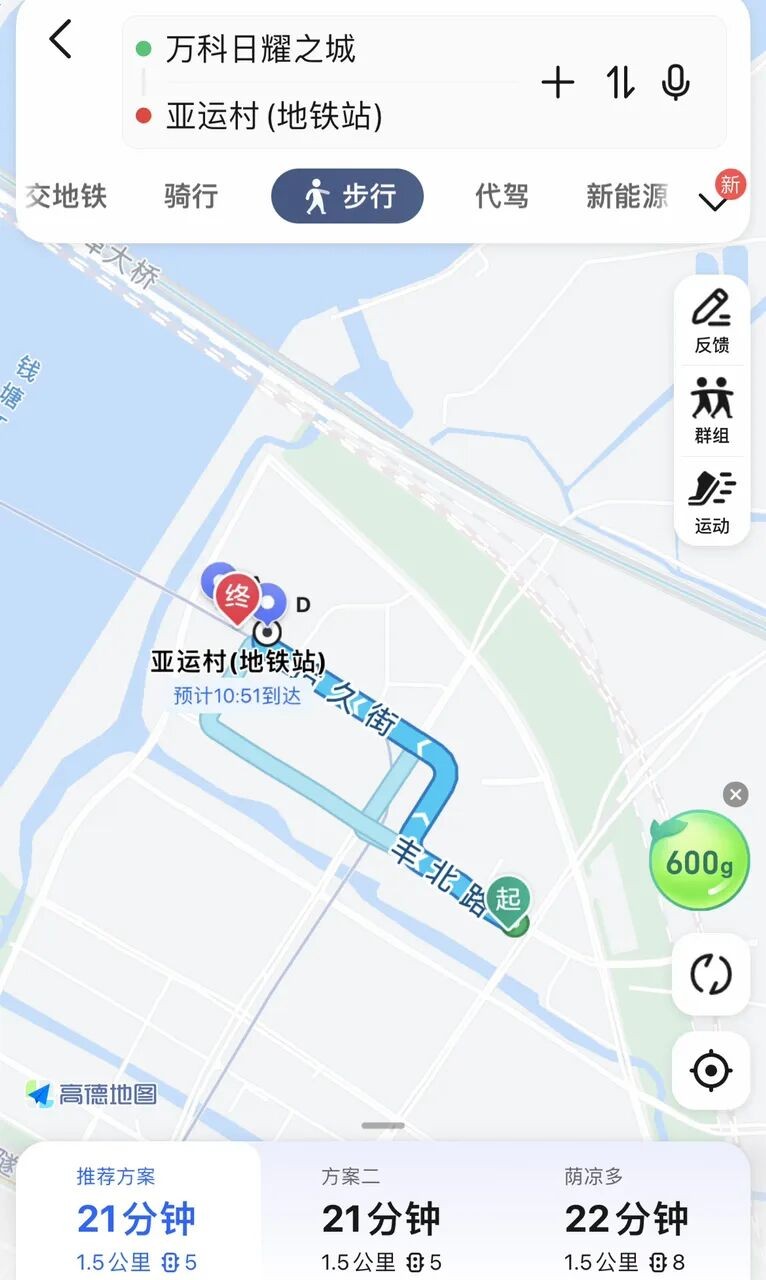This screenshot has width=766, height=1280.
Task: Open the 新能源 travel tab
Action: click(x=626, y=196)
